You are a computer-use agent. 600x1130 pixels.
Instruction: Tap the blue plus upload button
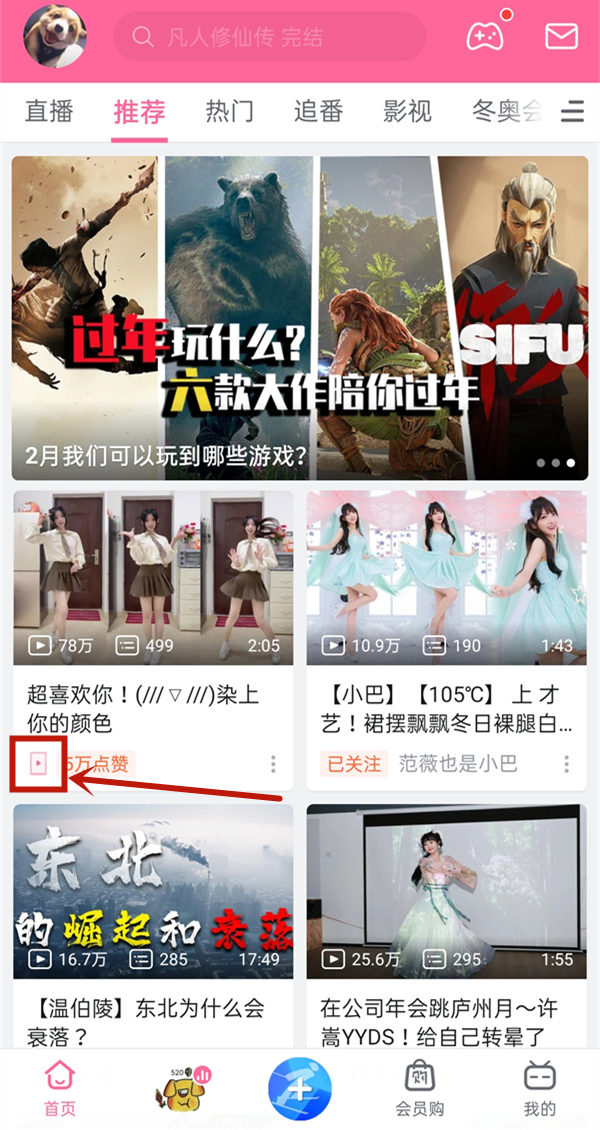point(300,1089)
